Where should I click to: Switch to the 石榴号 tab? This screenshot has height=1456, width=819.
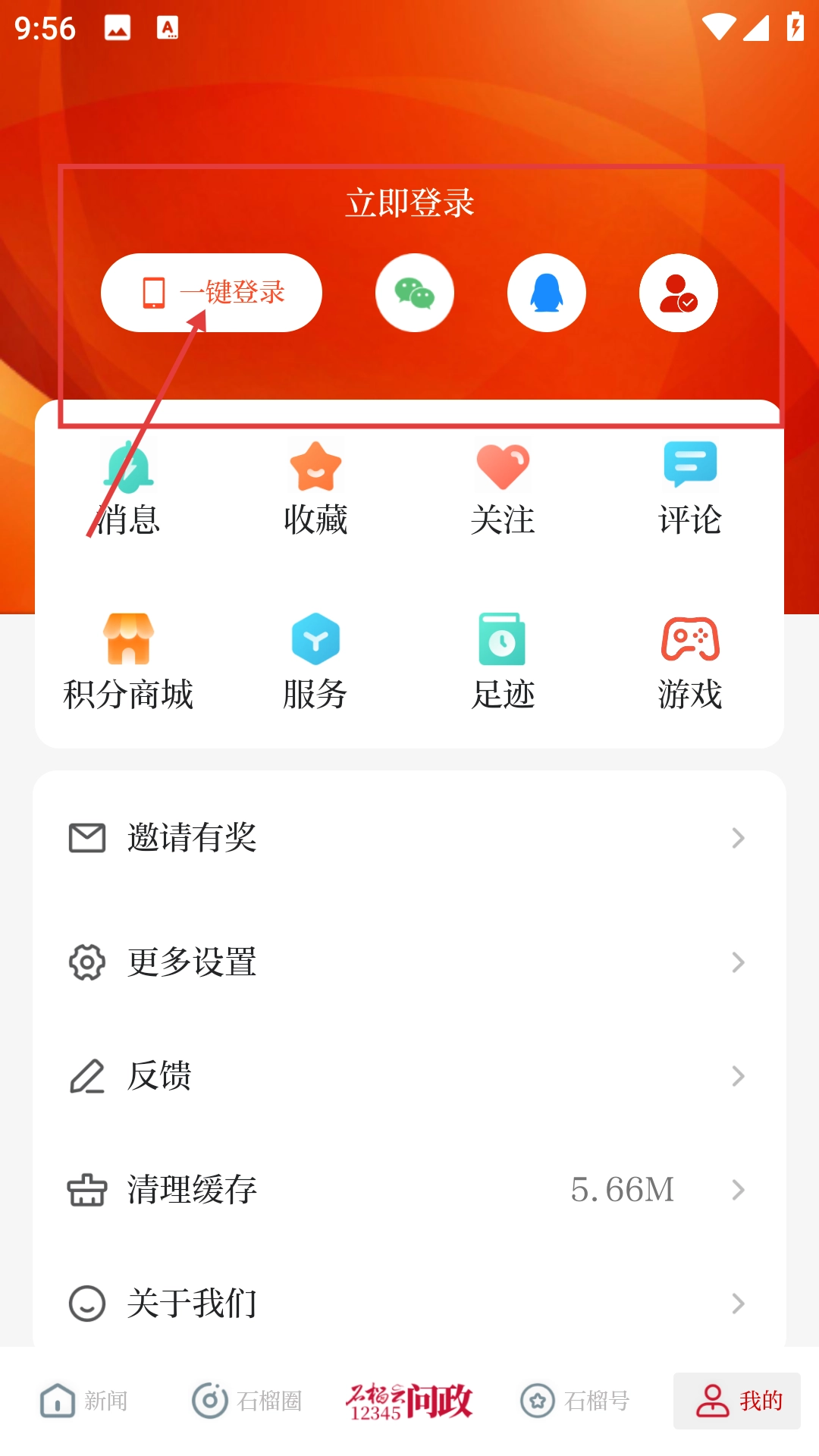coord(575,1401)
